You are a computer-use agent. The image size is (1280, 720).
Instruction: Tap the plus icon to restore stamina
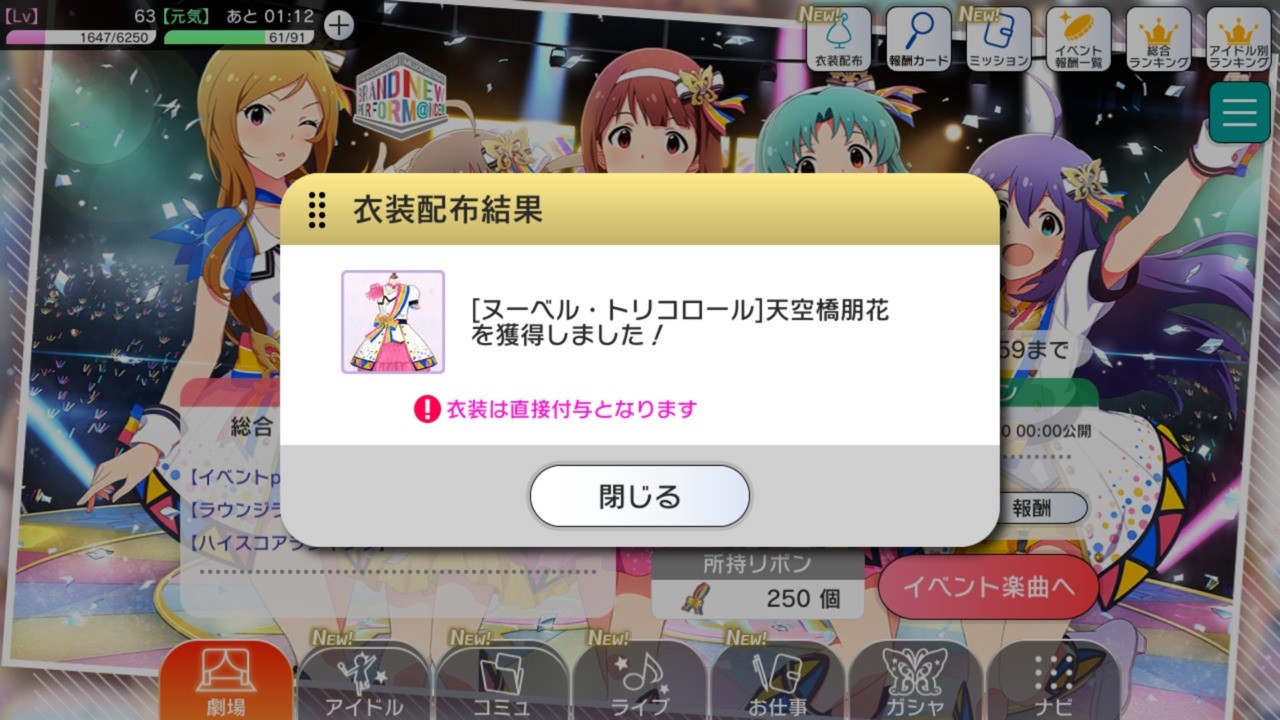point(339,24)
